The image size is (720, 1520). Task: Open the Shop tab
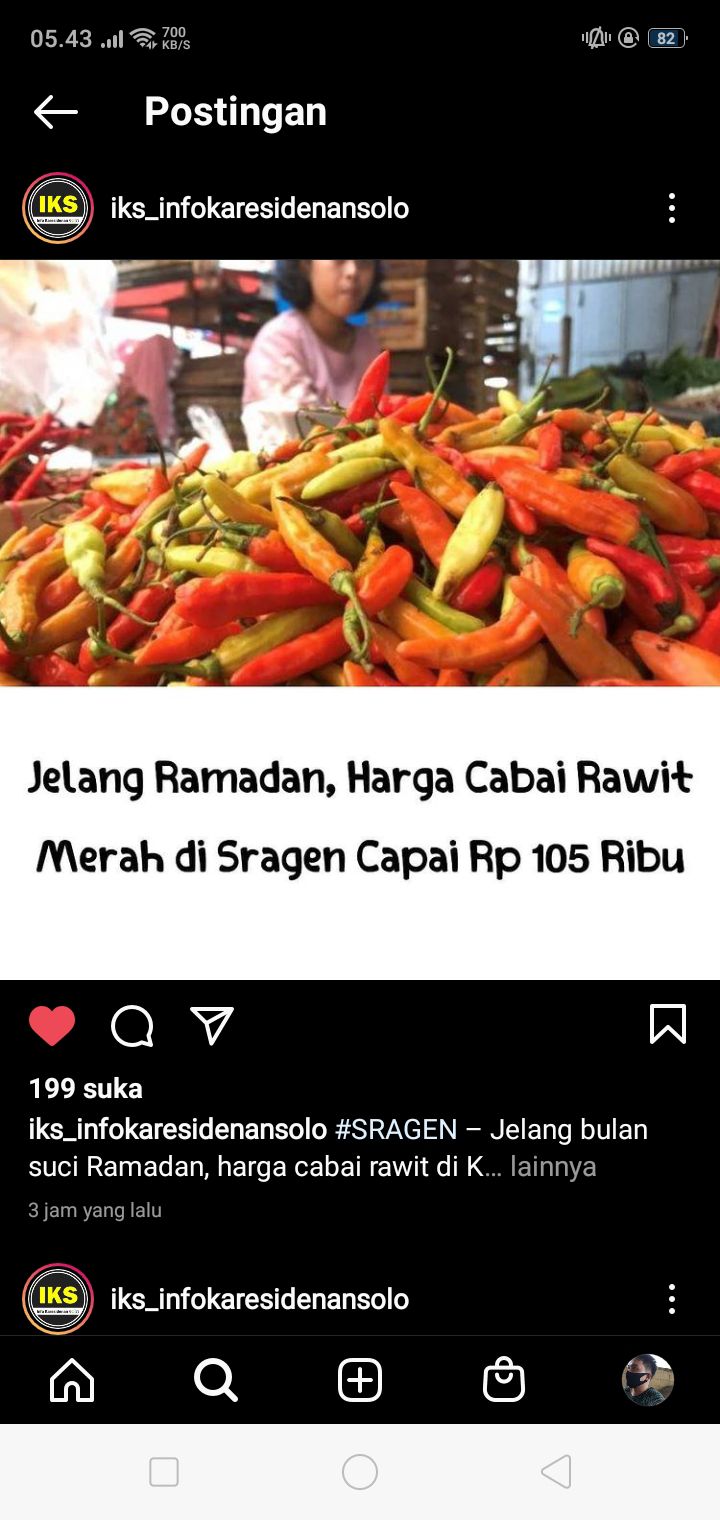504,1381
